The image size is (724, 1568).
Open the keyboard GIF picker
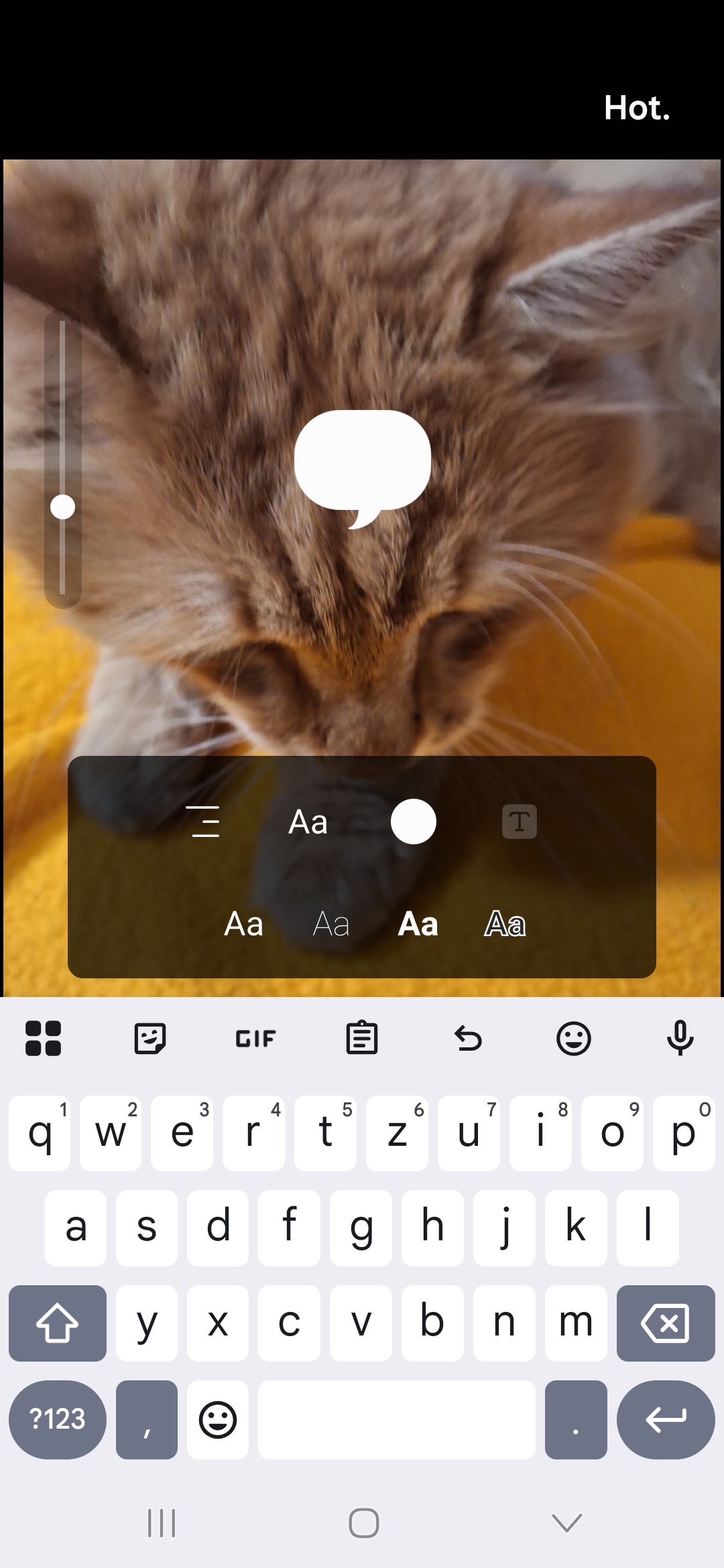click(255, 1039)
